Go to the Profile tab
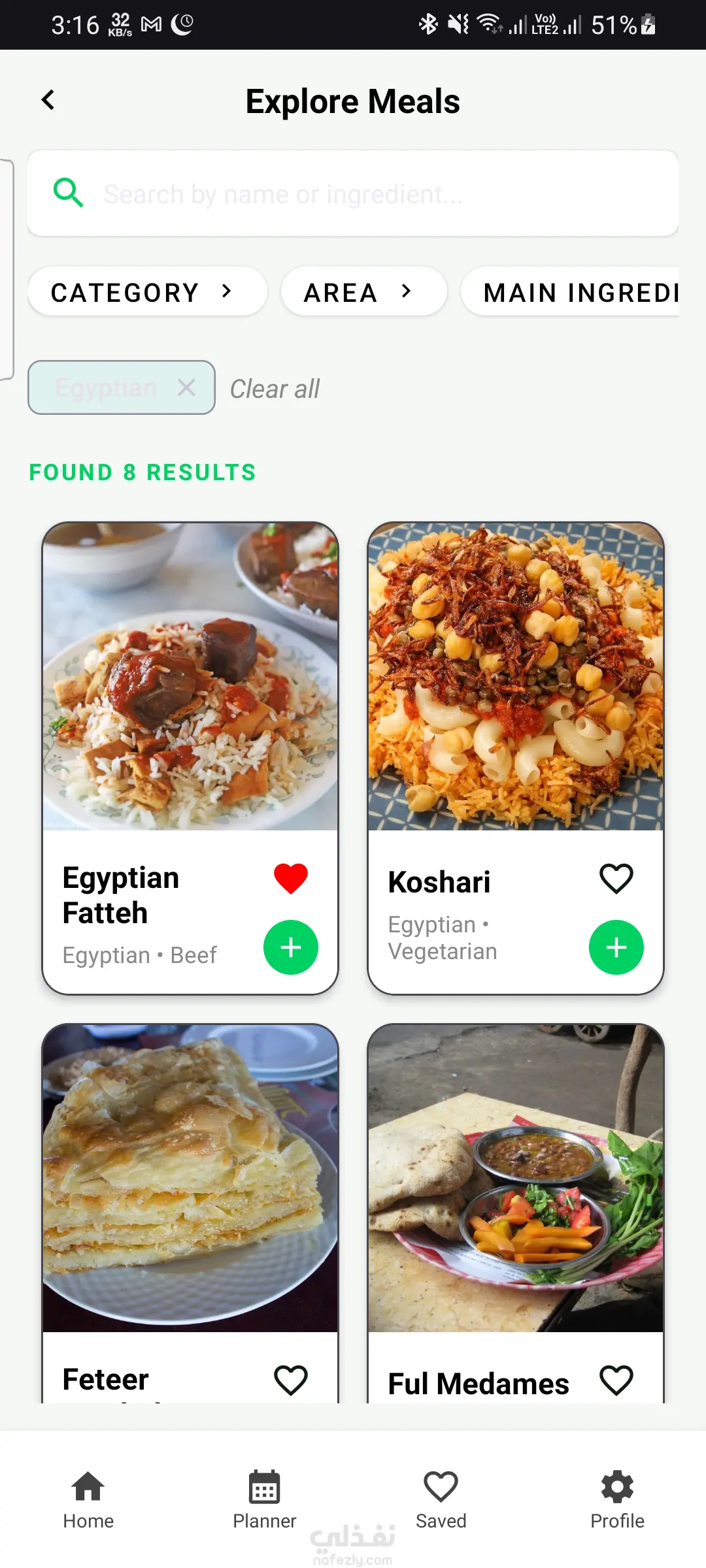 (x=617, y=1499)
